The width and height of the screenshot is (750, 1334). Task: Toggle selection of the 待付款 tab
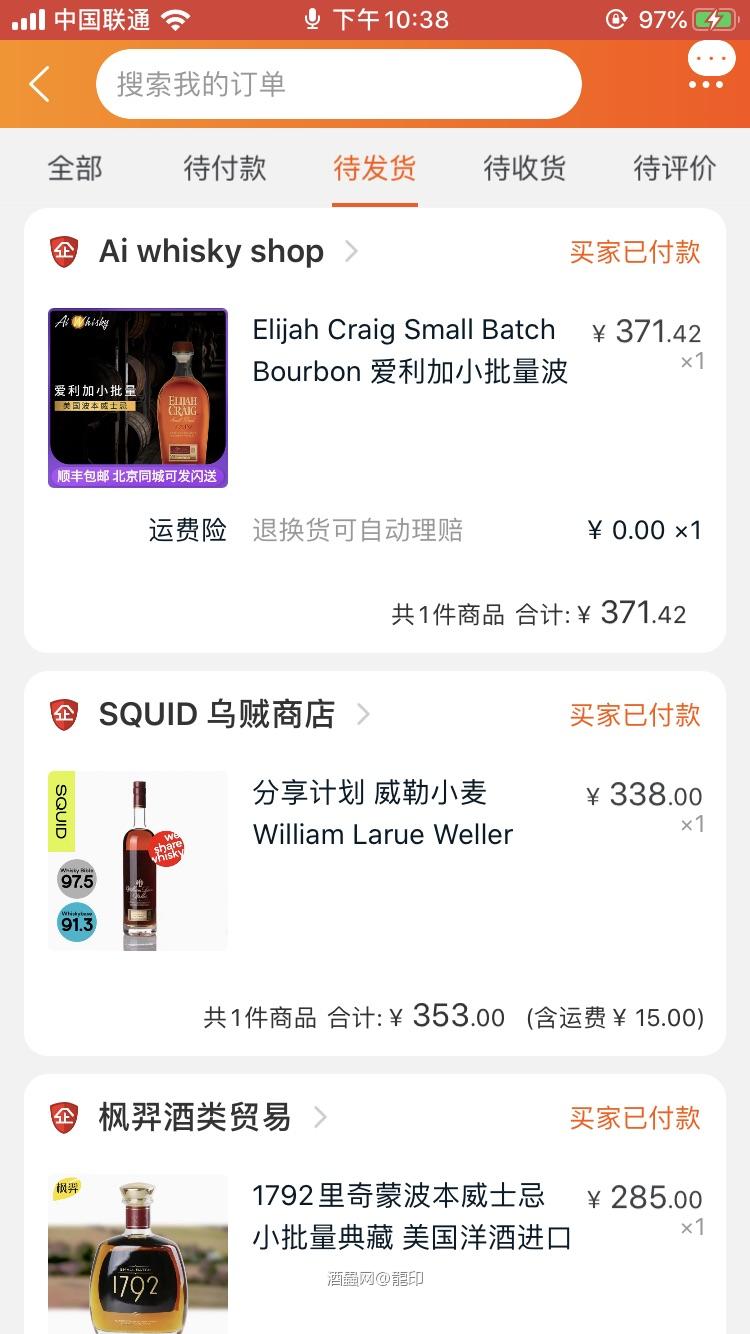(x=225, y=170)
